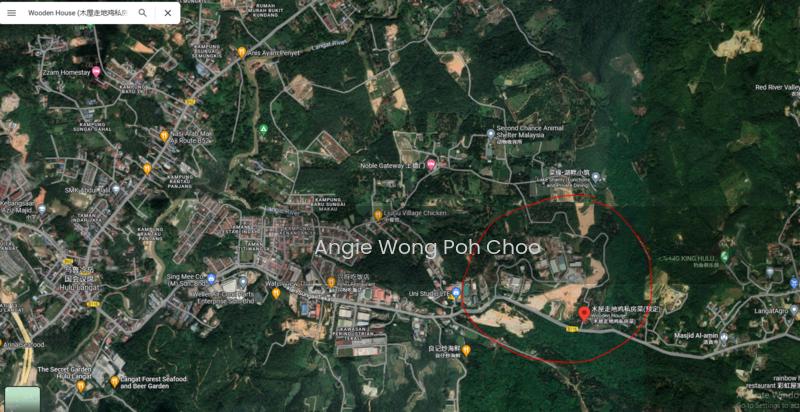This screenshot has height=412, width=800.
Task: Switch map layers via the corner thumbnail
Action: [20, 398]
